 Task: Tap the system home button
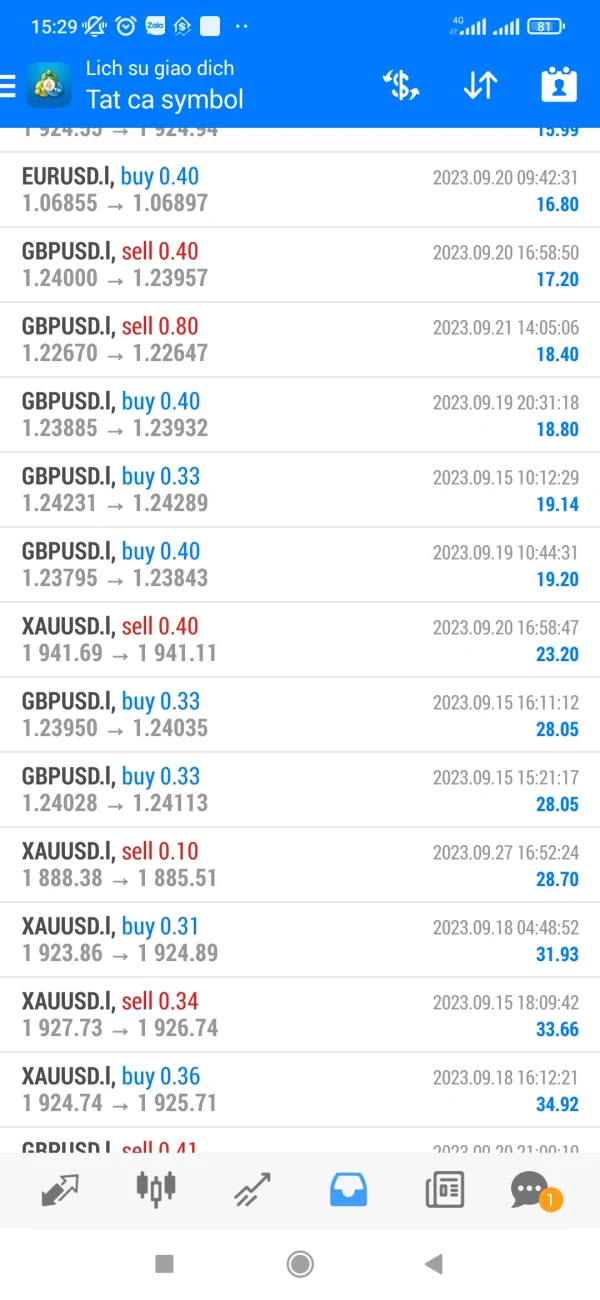(x=300, y=1264)
